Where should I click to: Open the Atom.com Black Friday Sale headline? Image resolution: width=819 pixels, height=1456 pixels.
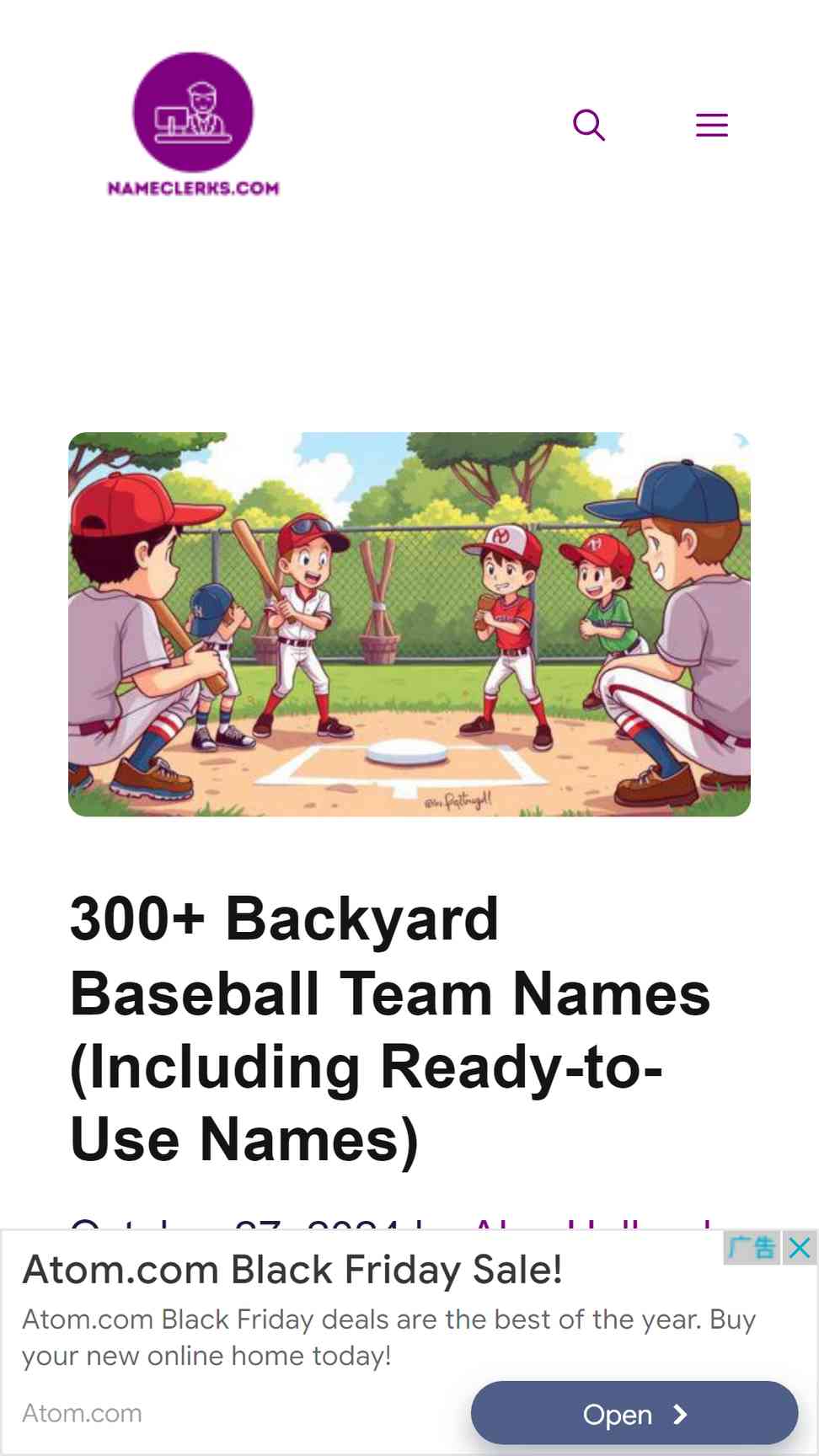[292, 1269]
